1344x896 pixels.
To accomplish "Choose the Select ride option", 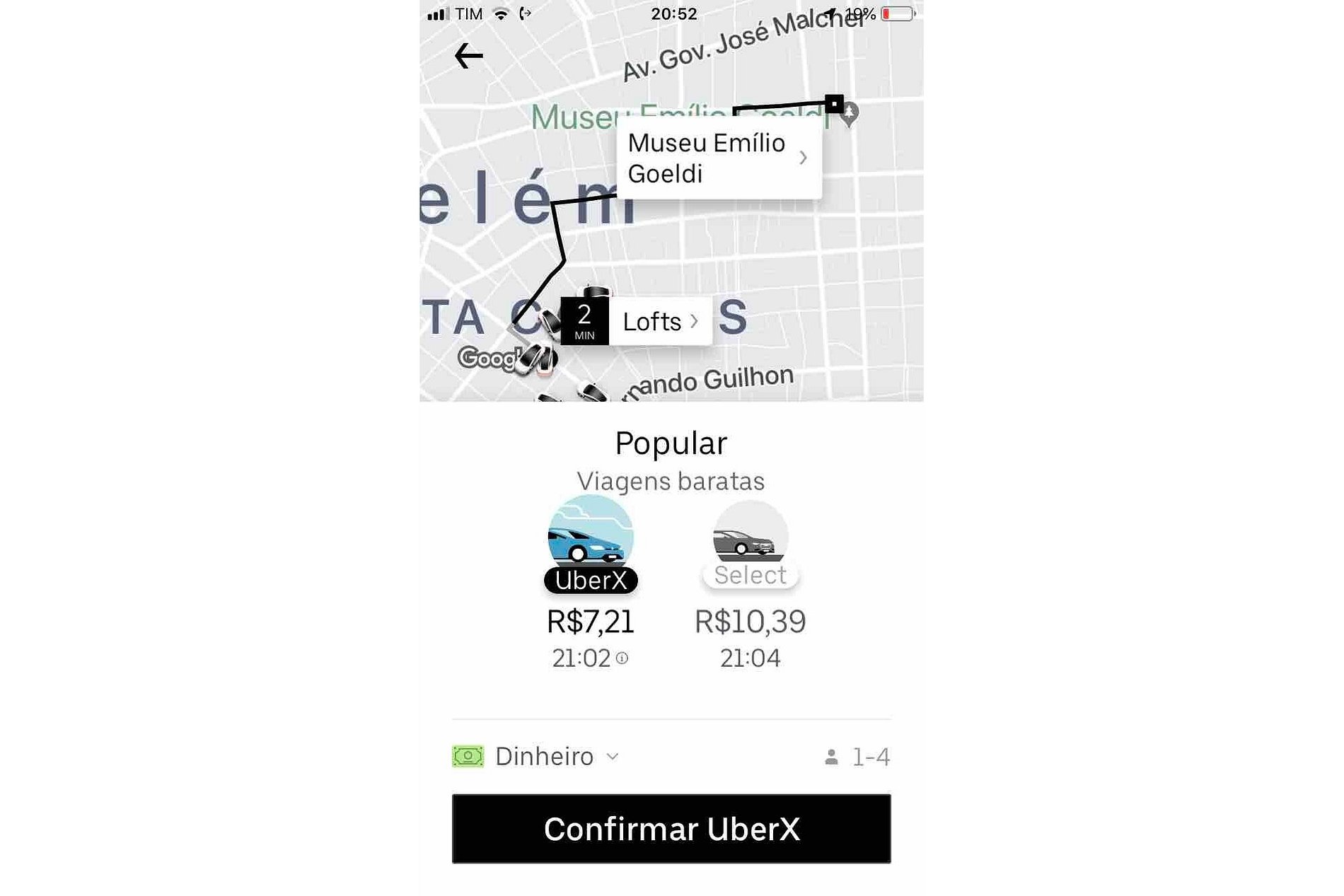I will (750, 545).
